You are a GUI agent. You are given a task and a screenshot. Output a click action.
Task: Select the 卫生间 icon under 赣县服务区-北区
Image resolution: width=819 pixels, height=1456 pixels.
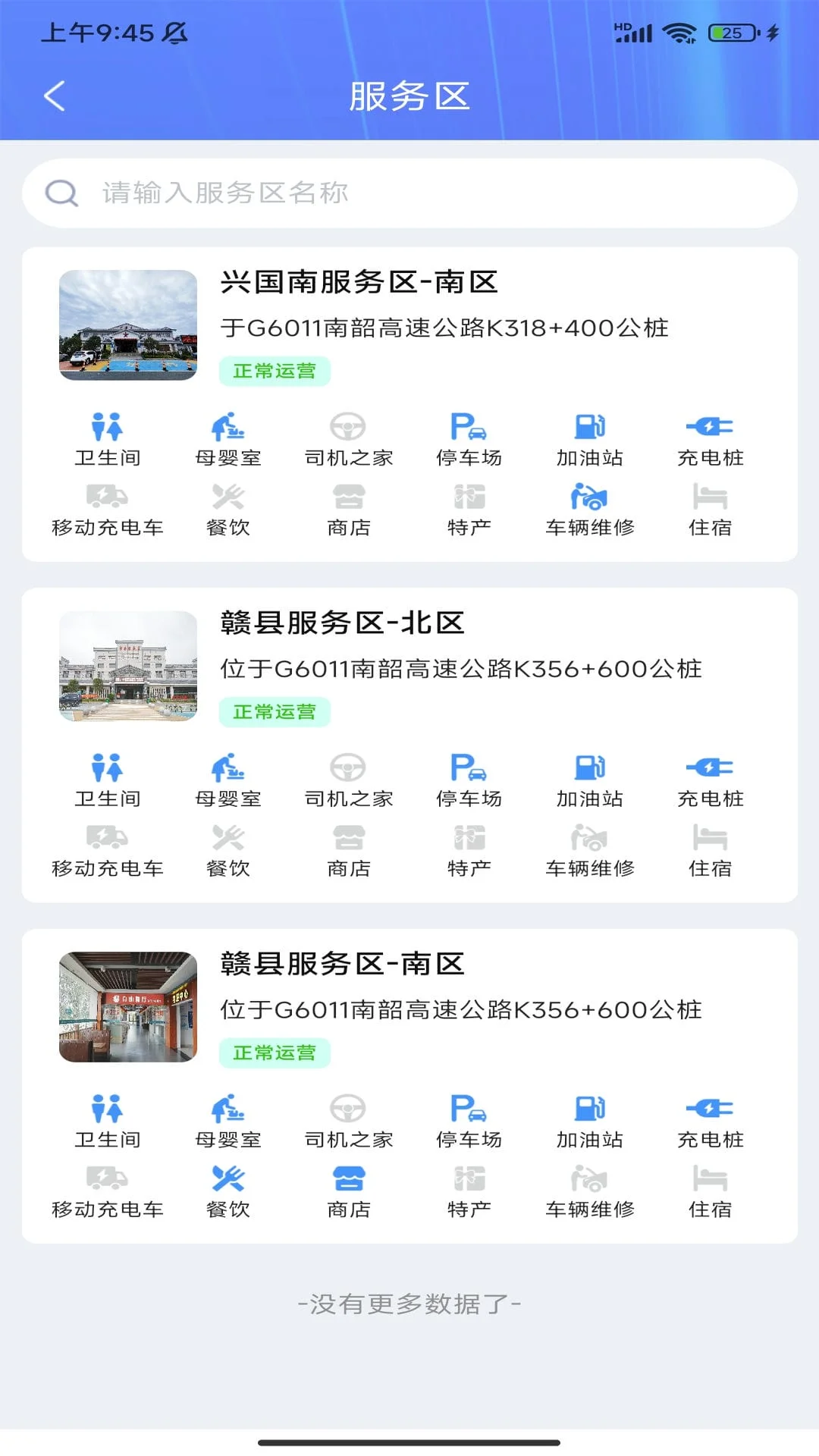click(107, 770)
